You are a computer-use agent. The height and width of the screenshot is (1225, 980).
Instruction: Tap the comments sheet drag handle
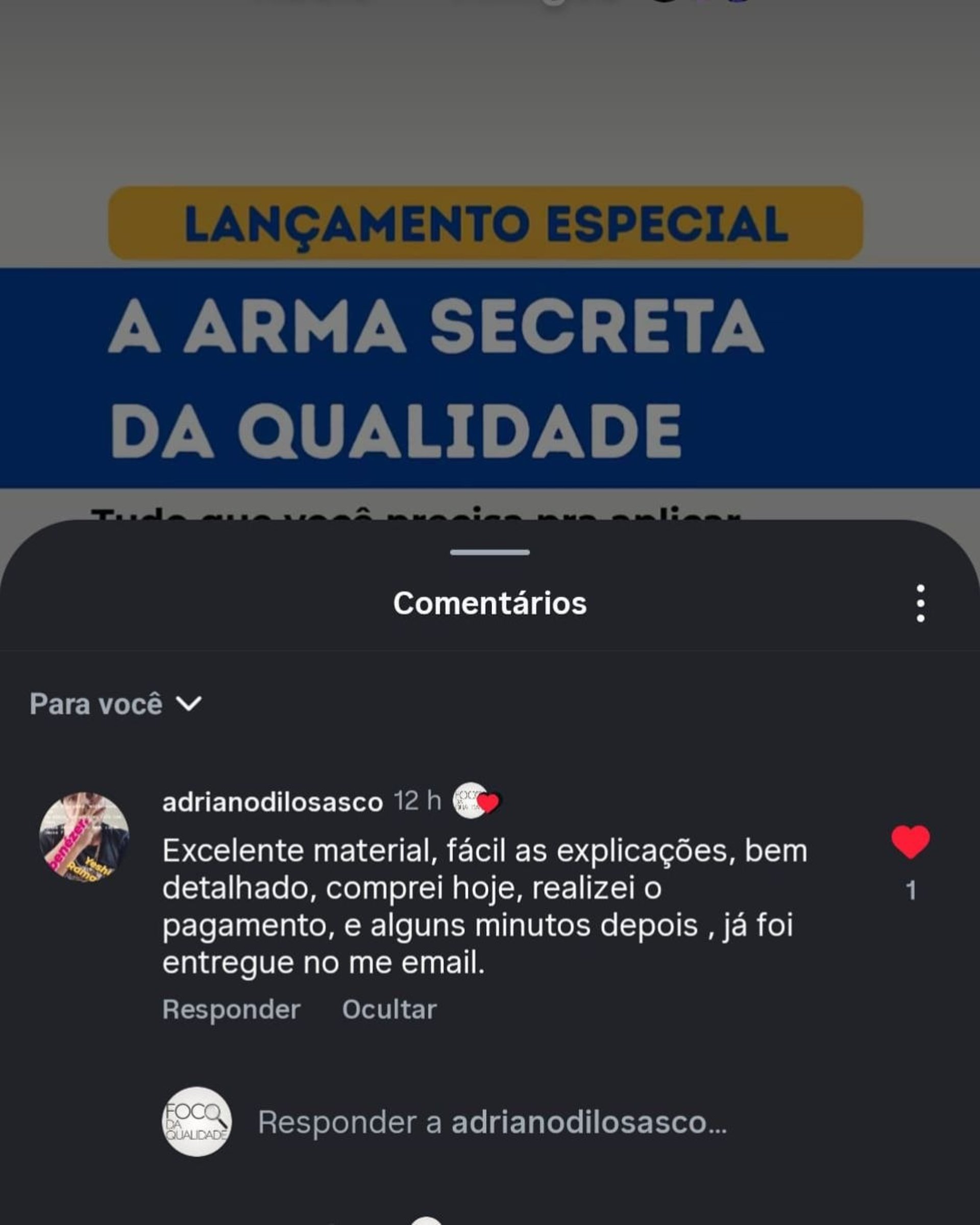pyautogui.click(x=489, y=552)
